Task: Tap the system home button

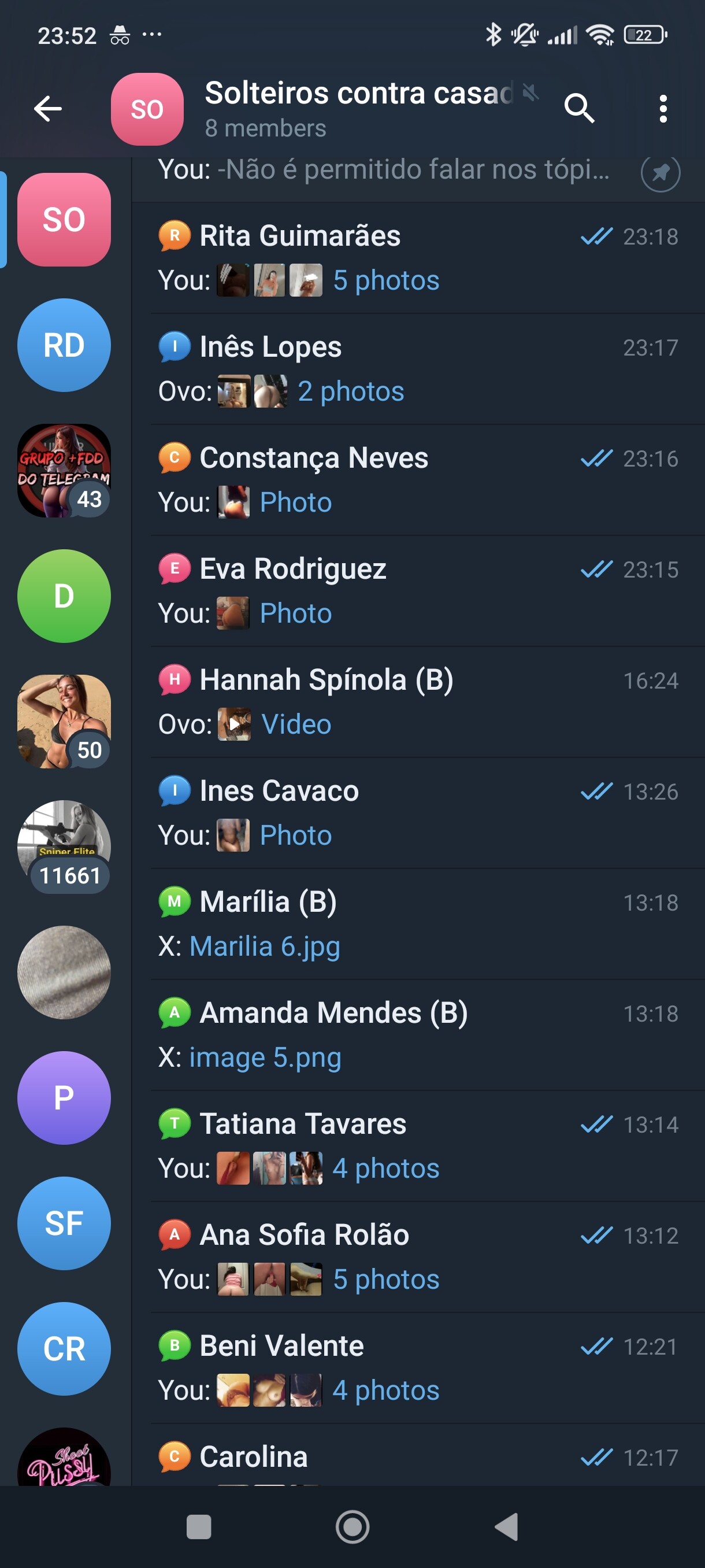Action: [x=352, y=1526]
